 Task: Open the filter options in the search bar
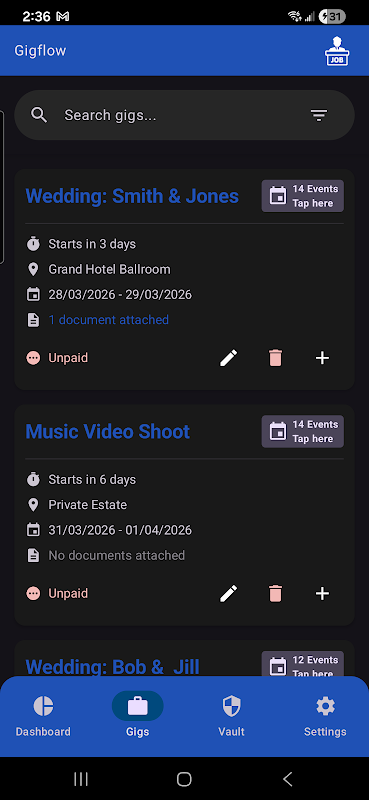(319, 115)
